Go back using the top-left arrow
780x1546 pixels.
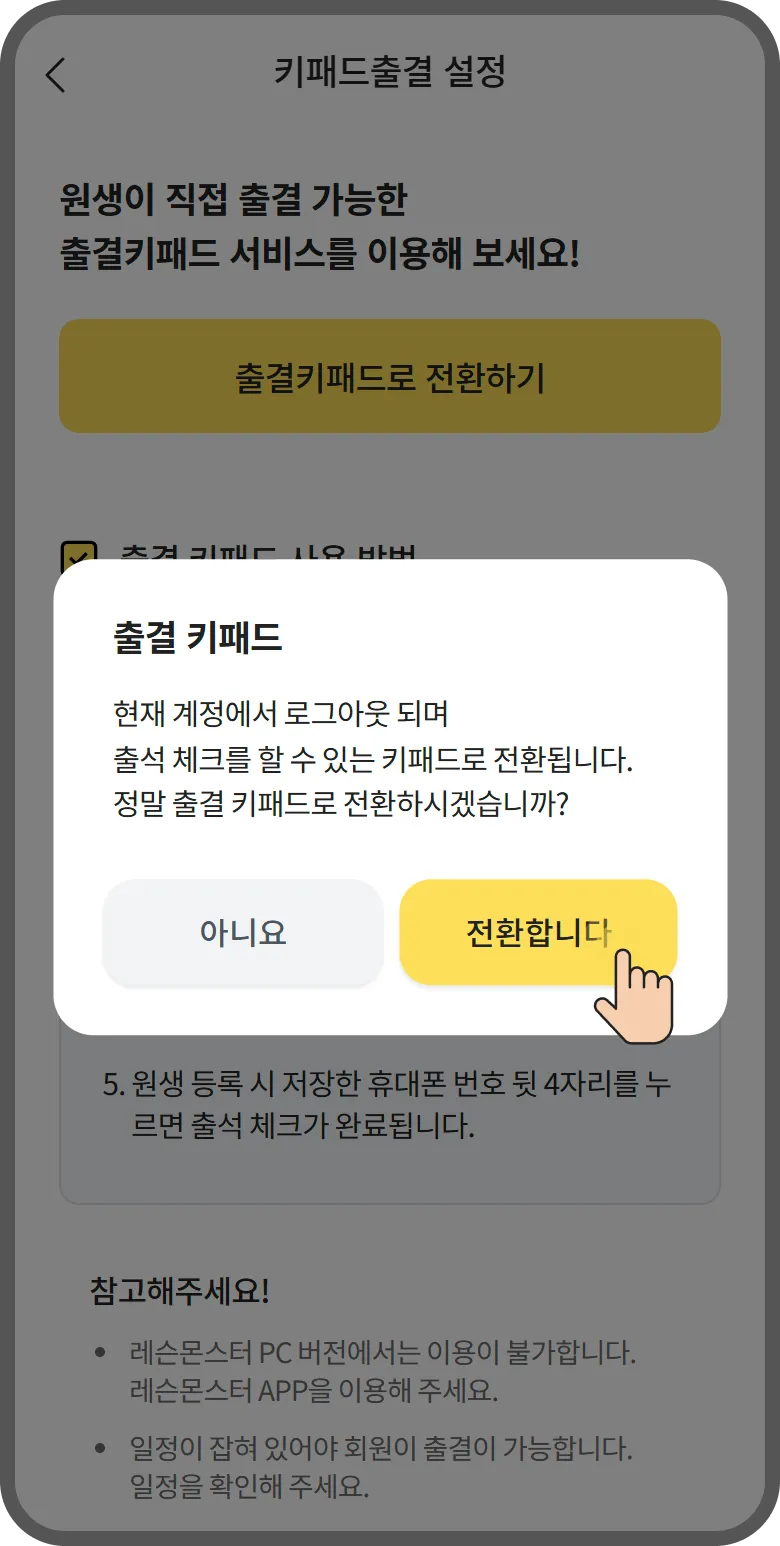pyautogui.click(x=56, y=75)
